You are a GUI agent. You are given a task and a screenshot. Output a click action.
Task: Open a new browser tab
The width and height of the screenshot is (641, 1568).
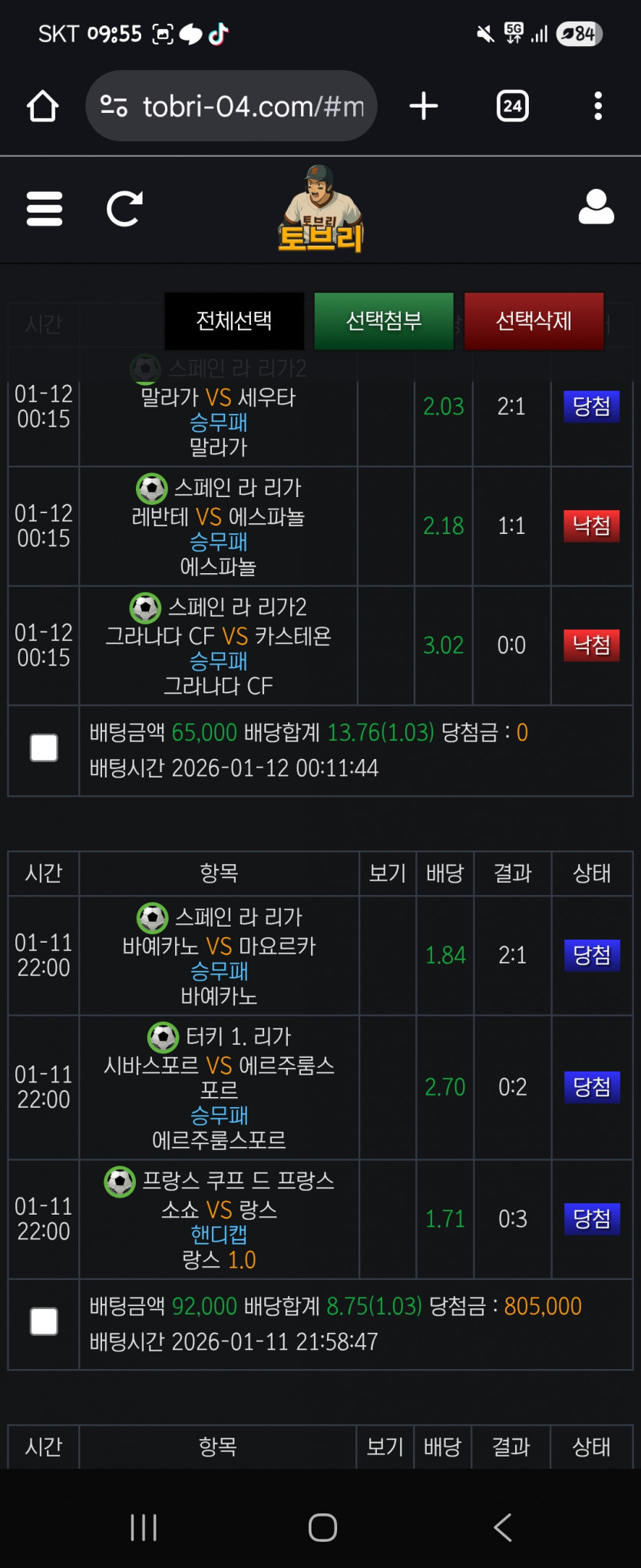pos(424,106)
